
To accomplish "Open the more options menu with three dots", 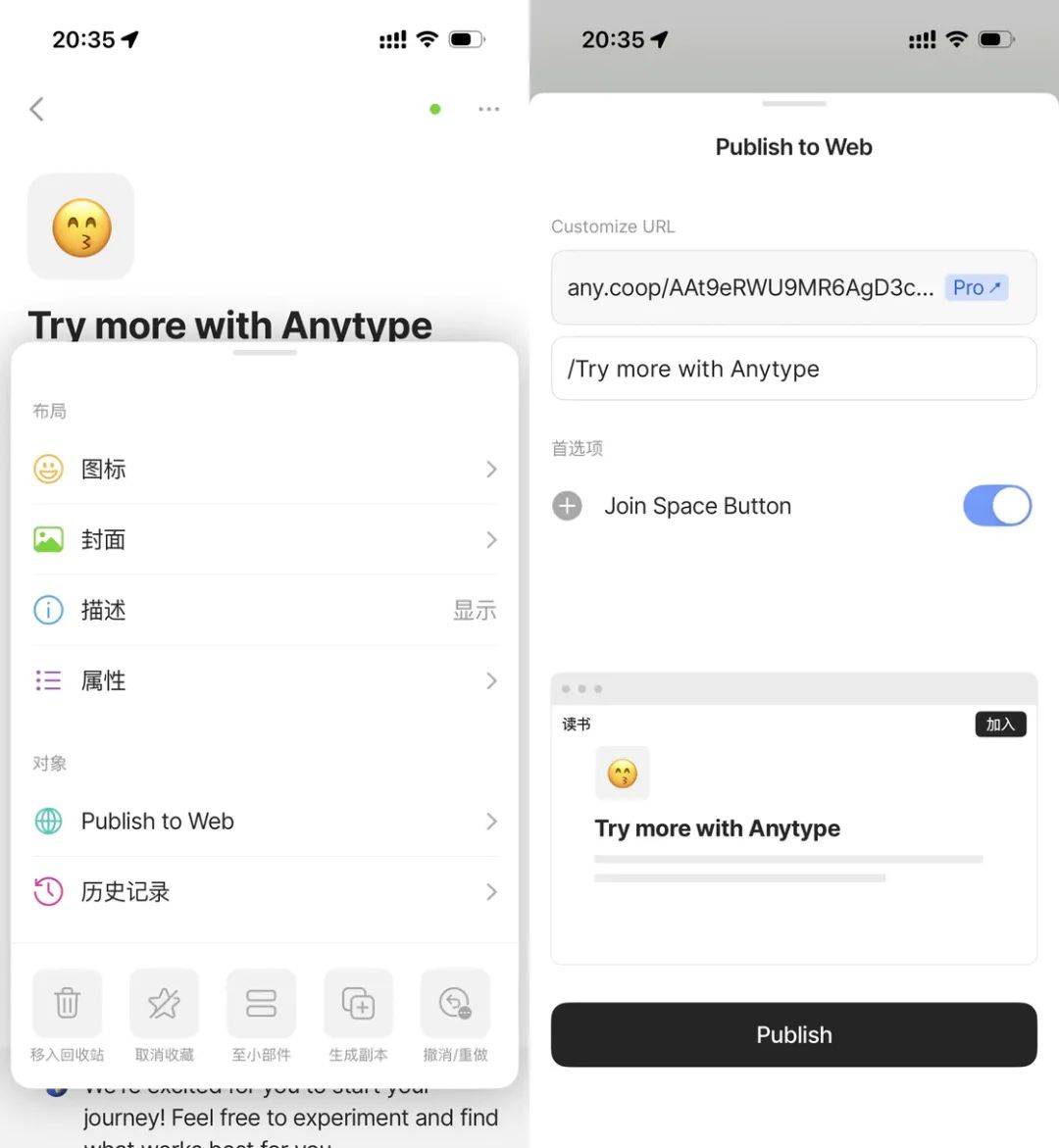I will click(x=488, y=109).
